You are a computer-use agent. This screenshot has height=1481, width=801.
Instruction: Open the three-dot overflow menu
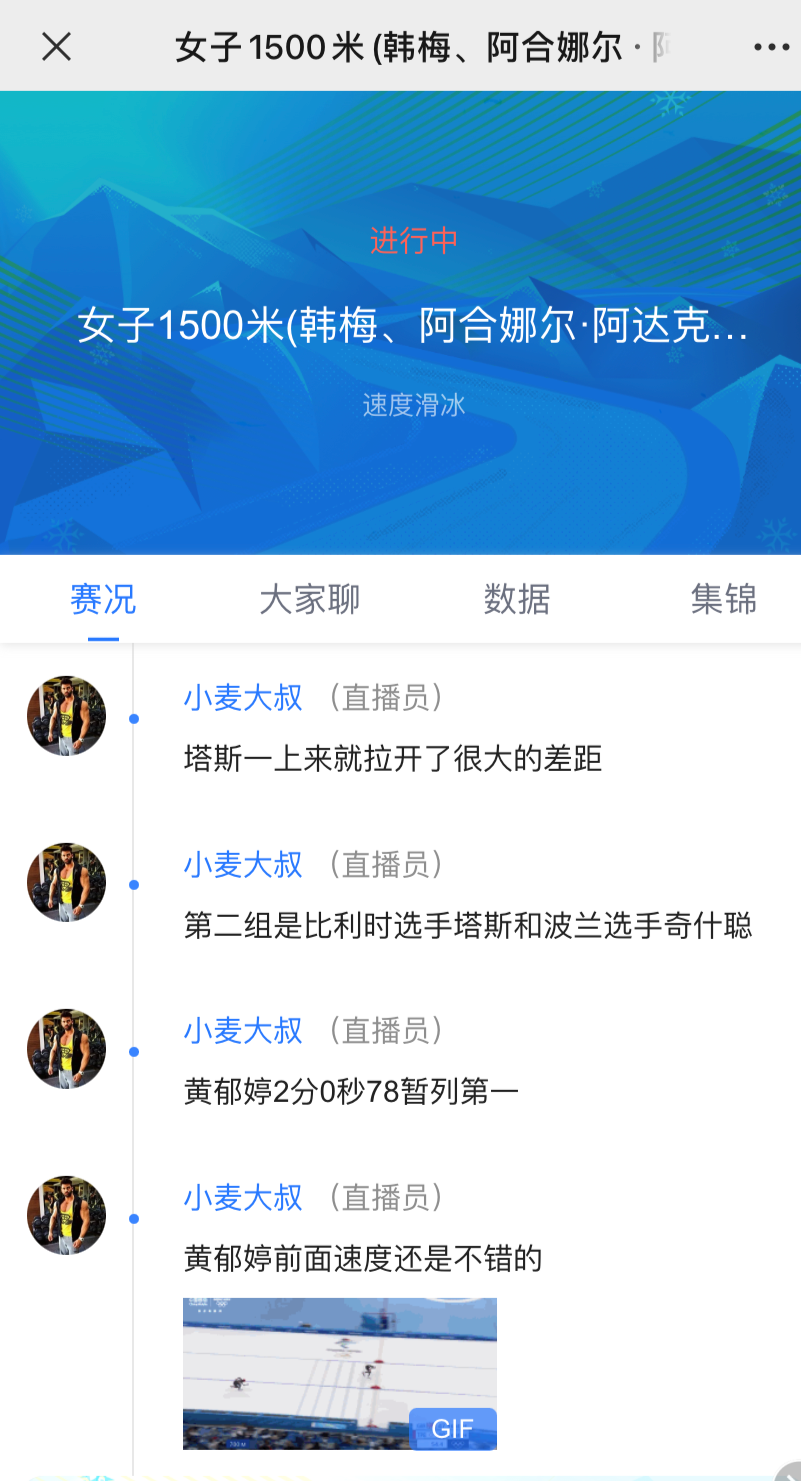pyautogui.click(x=771, y=47)
